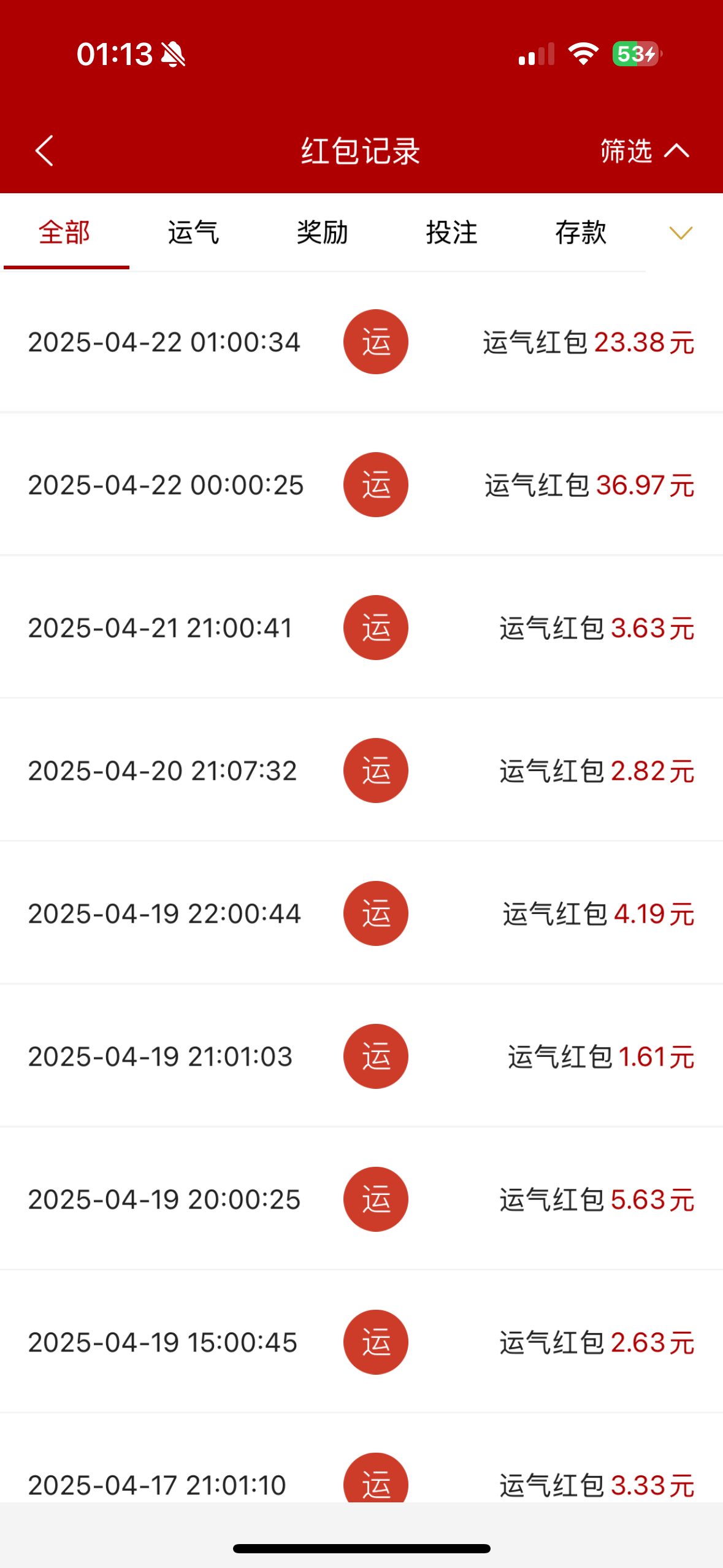Select the 全部 tab
The width and height of the screenshot is (723, 1568).
click(x=64, y=233)
